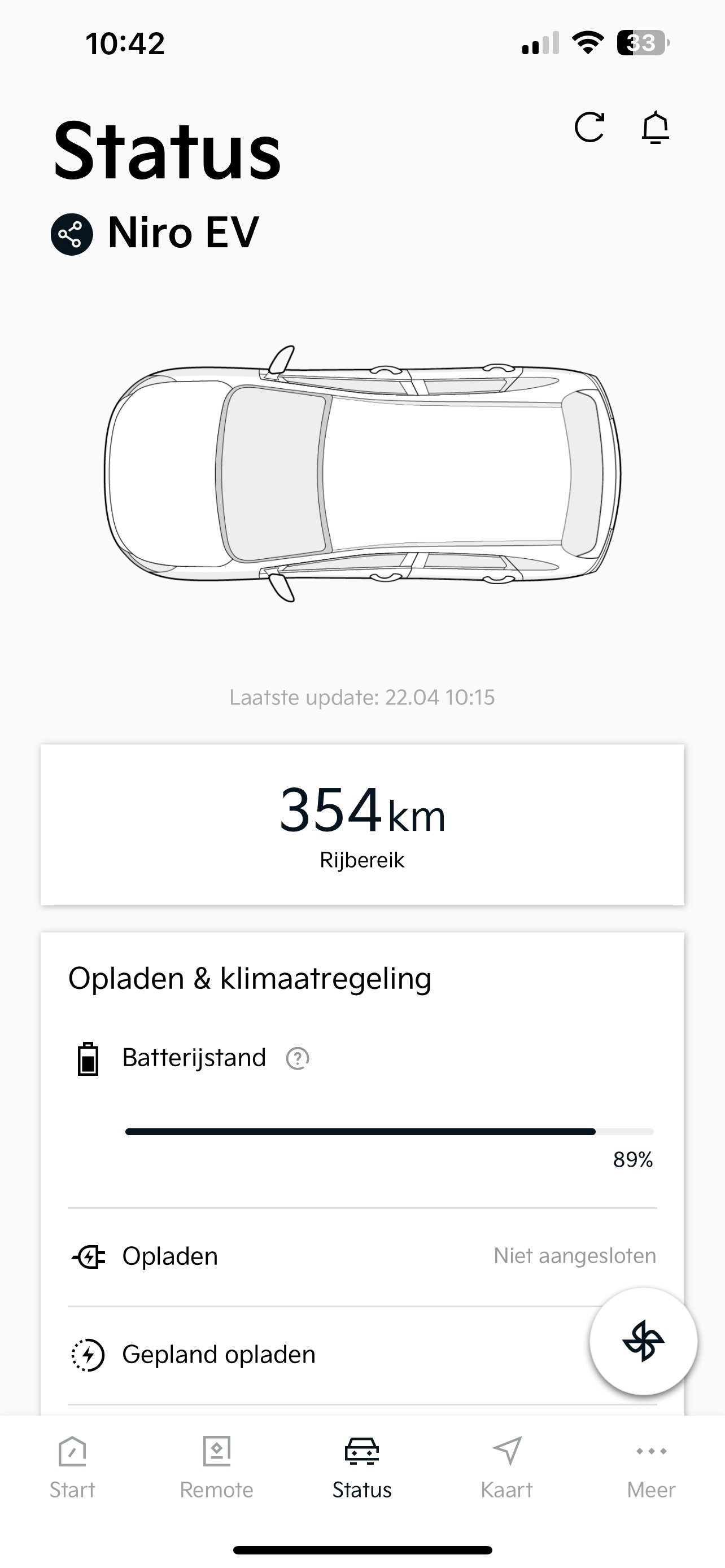Open the Opladen charging row

click(361, 1256)
